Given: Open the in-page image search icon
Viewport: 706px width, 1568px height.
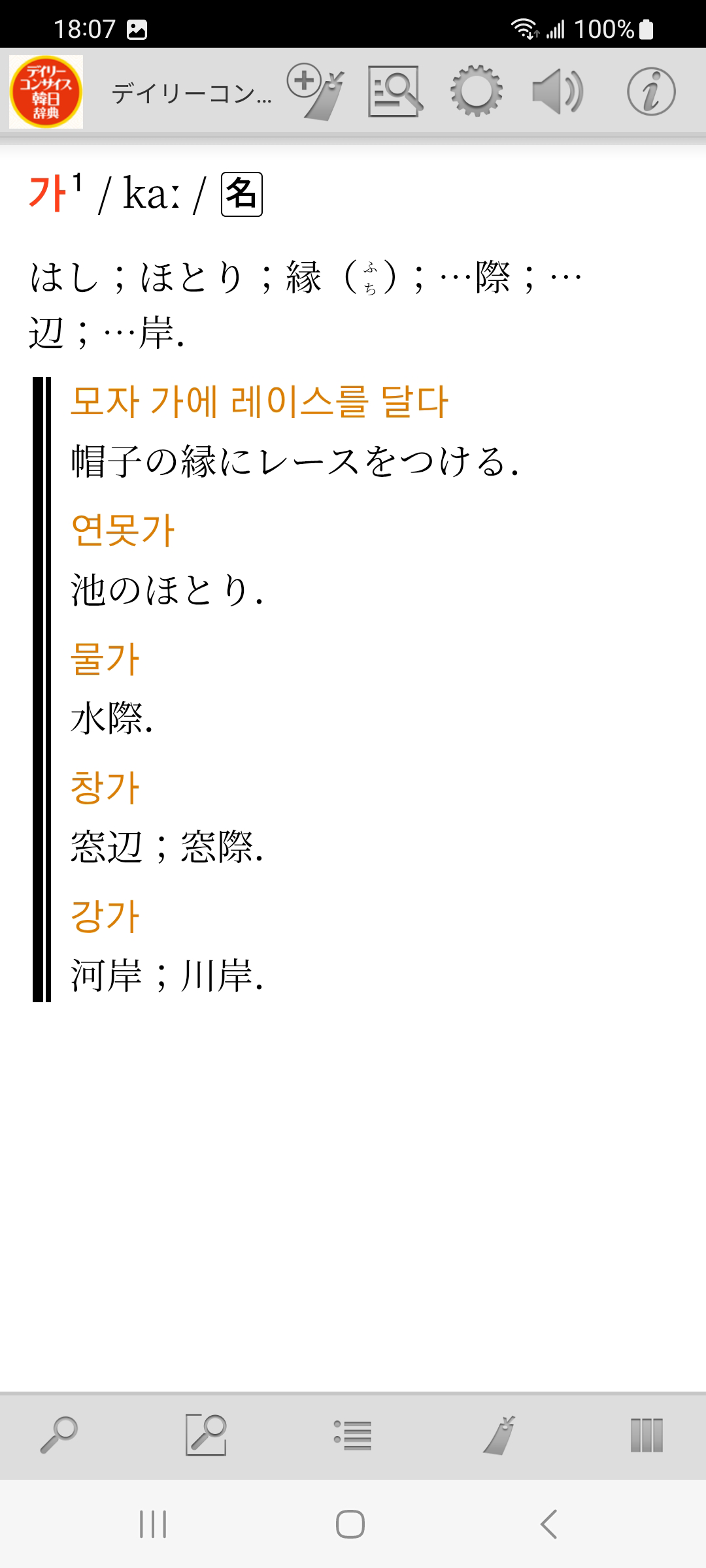Looking at the screenshot, I should [395, 92].
